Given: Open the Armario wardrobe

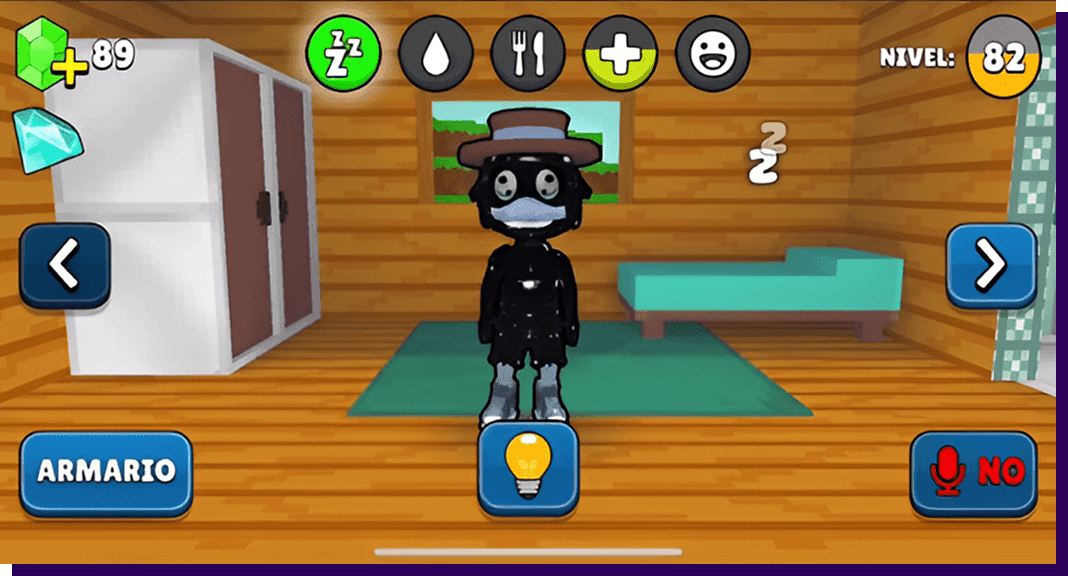Looking at the screenshot, I should pyautogui.click(x=106, y=472).
